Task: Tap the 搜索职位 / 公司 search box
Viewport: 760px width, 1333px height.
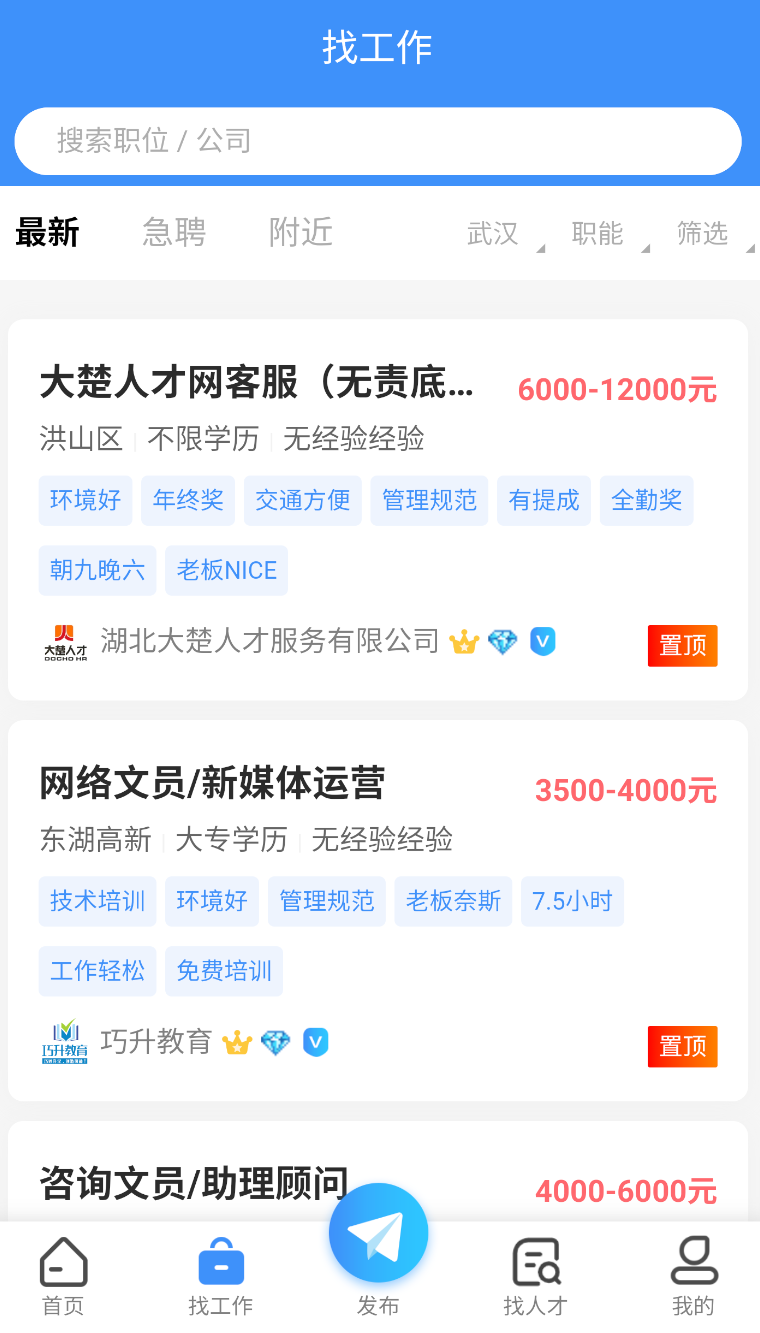Action: click(378, 141)
